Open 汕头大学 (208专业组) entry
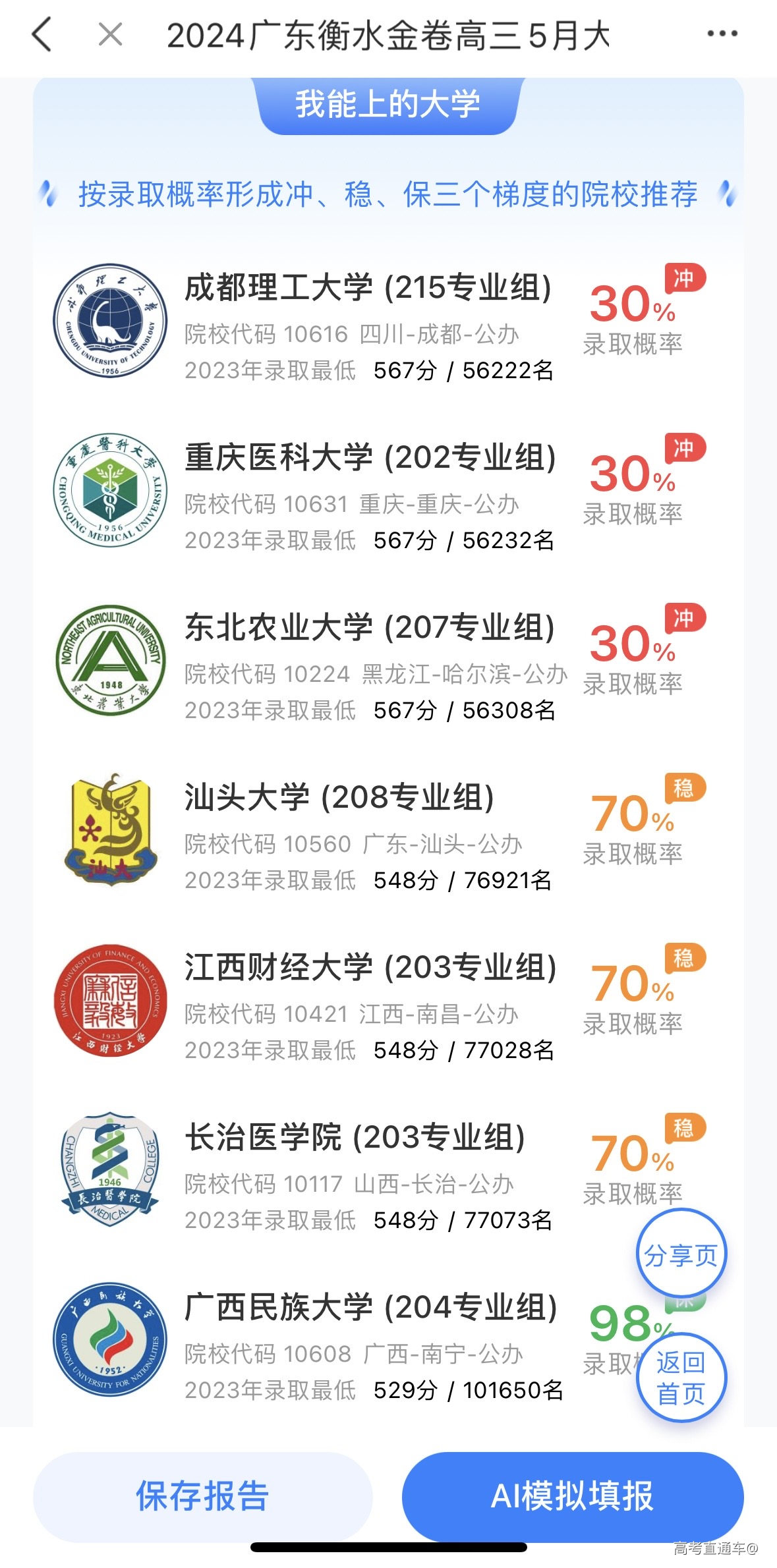The image size is (777, 1568). pos(339,798)
